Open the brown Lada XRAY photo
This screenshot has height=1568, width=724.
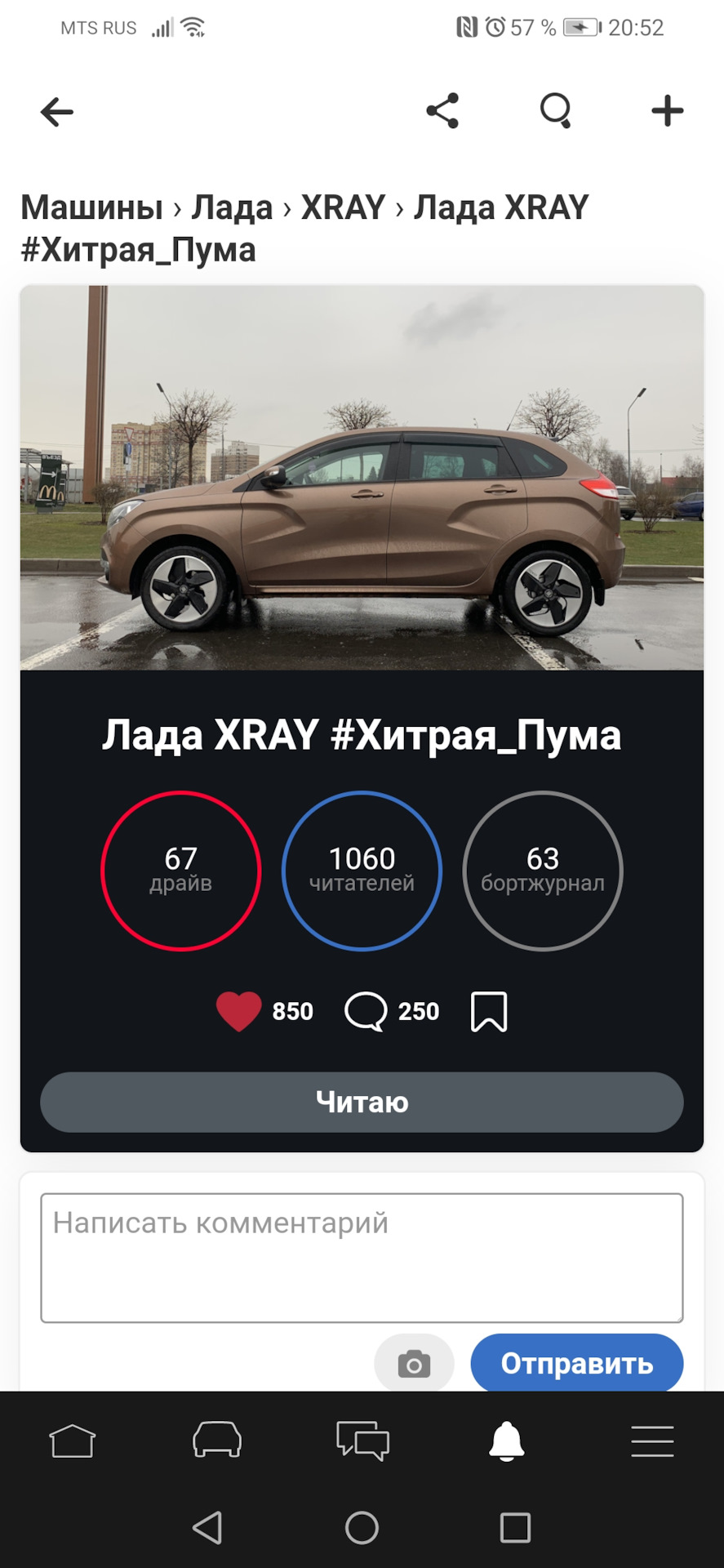pyautogui.click(x=362, y=478)
